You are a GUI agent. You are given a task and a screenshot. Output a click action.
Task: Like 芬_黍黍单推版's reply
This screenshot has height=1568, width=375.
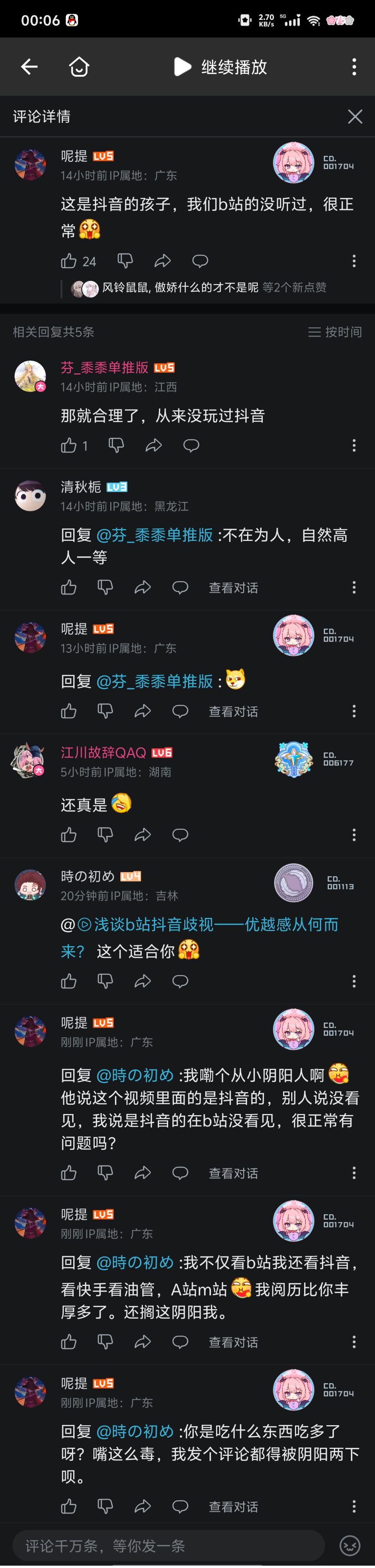point(69,446)
